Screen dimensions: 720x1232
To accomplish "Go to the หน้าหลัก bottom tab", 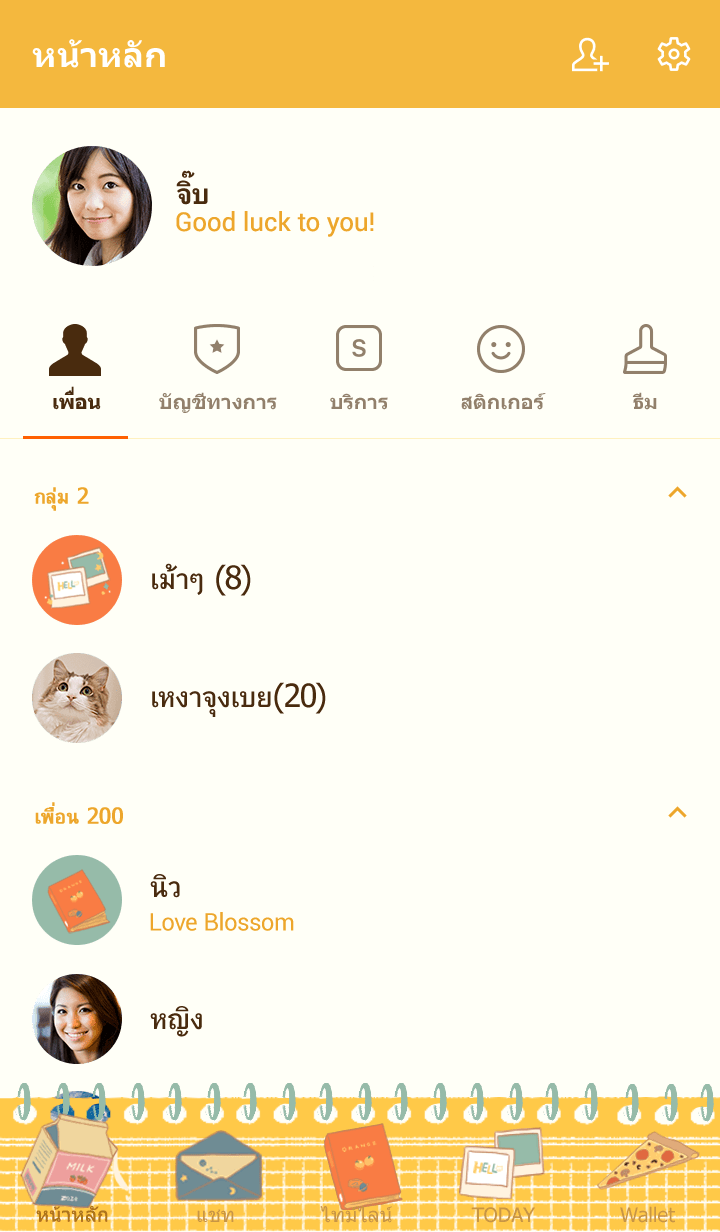I will (72, 1172).
